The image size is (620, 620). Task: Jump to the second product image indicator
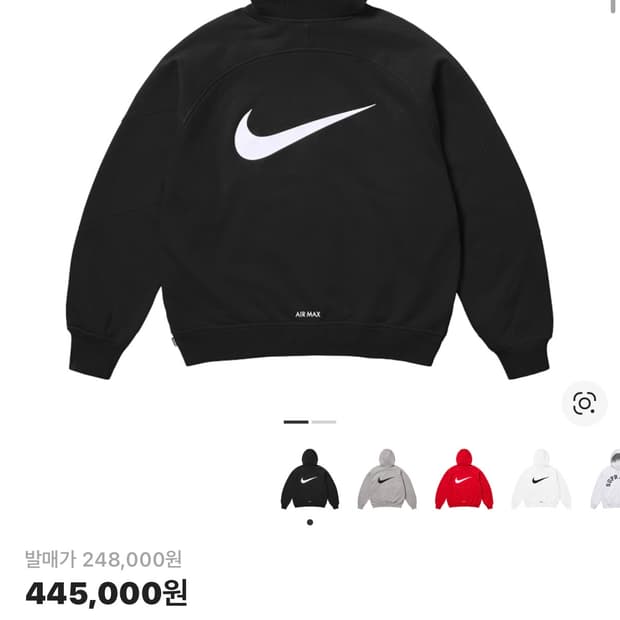click(x=324, y=422)
